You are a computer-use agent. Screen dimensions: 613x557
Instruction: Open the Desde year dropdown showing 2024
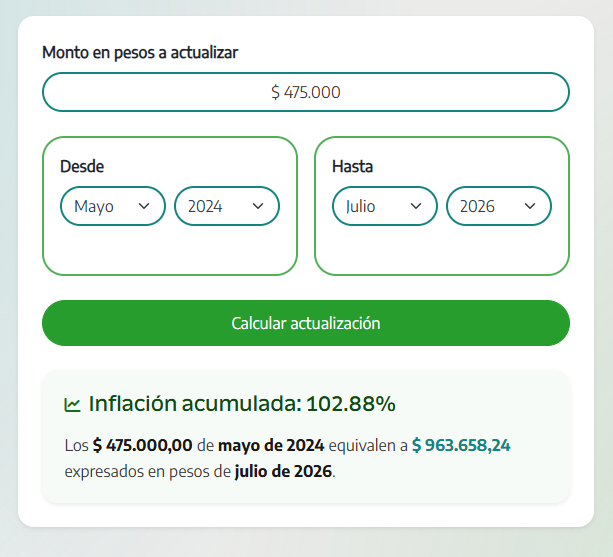pyautogui.click(x=227, y=206)
